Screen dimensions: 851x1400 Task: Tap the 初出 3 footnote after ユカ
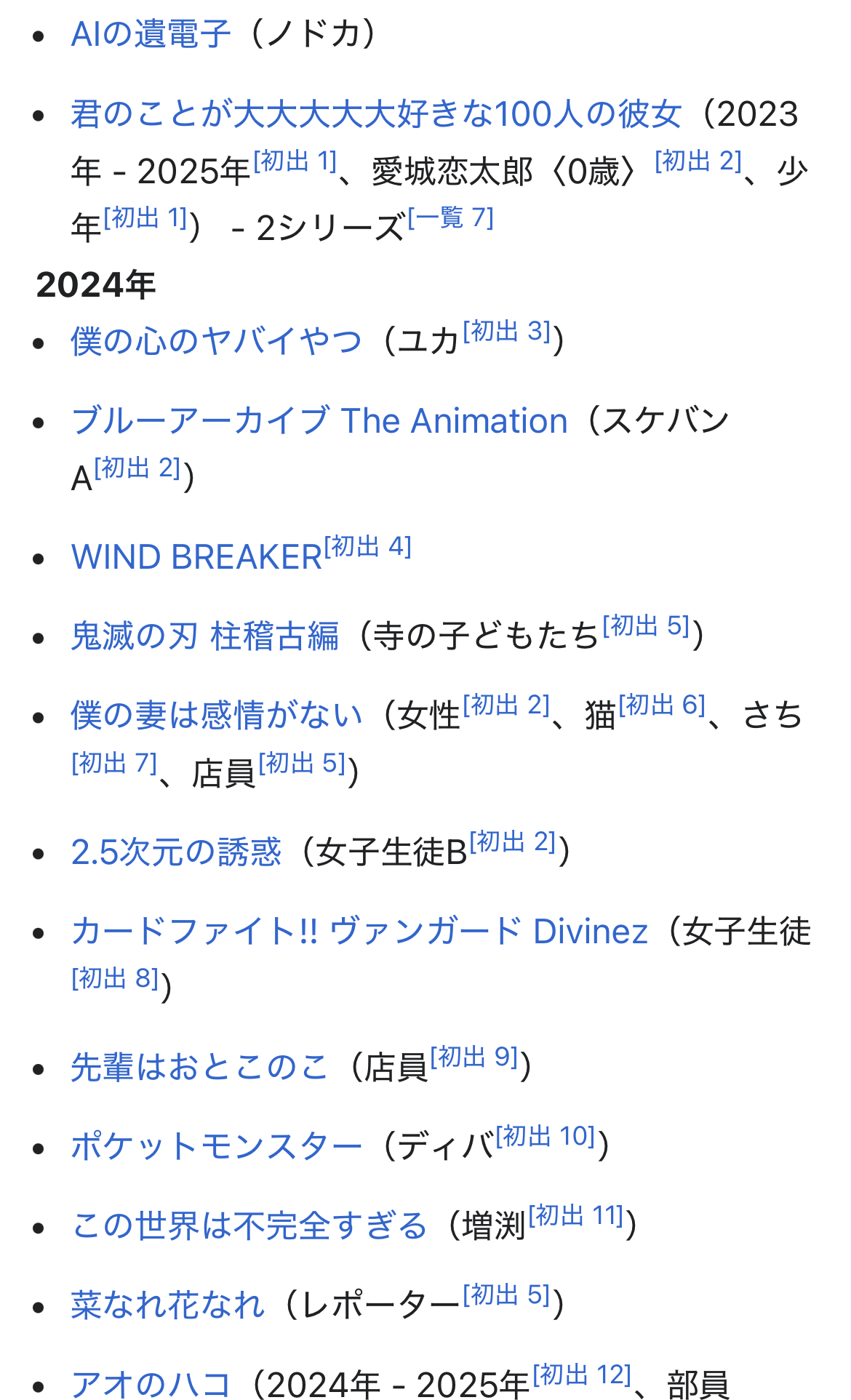[507, 332]
